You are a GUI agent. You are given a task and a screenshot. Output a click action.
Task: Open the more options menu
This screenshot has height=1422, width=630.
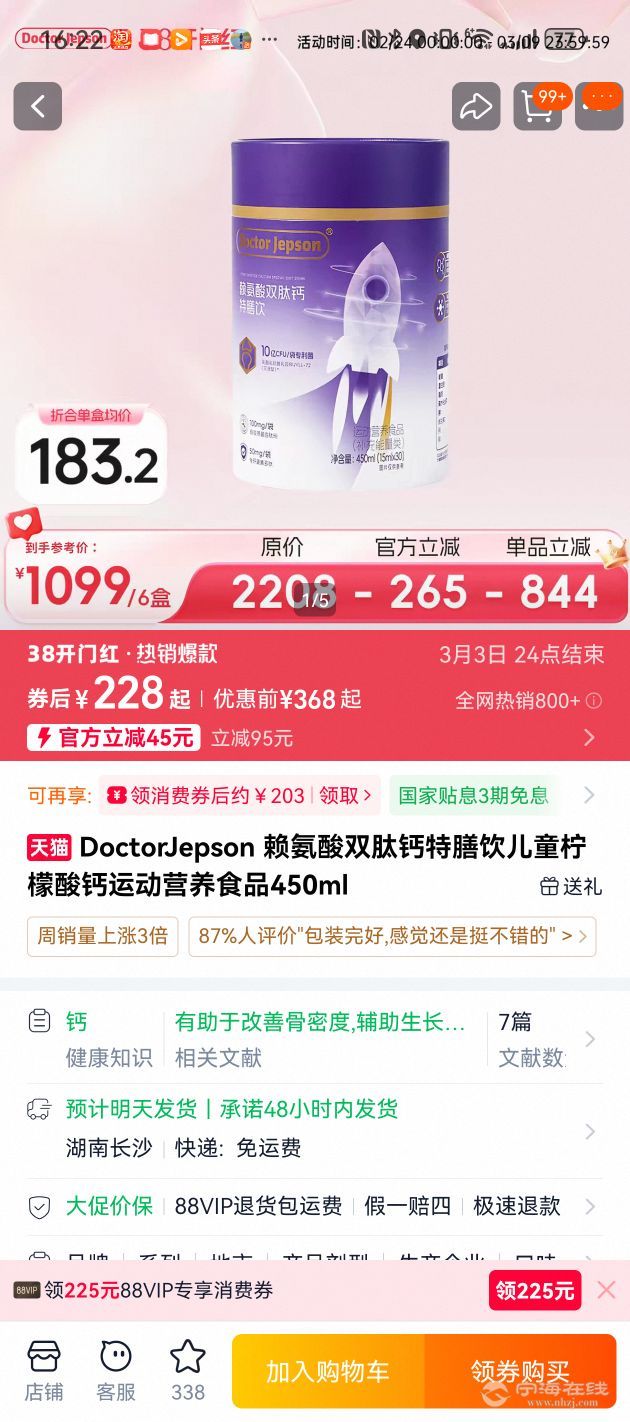600,105
